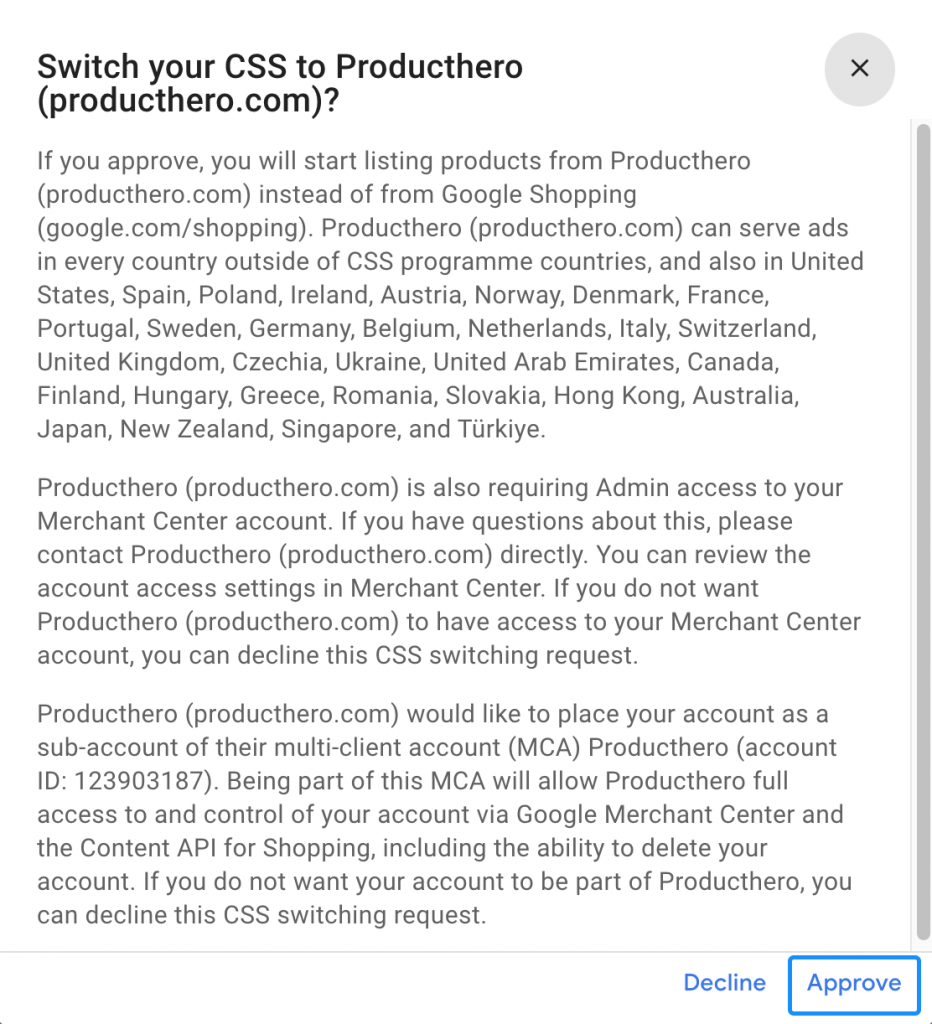
Task: Decline the CSS switching request
Action: coord(724,984)
